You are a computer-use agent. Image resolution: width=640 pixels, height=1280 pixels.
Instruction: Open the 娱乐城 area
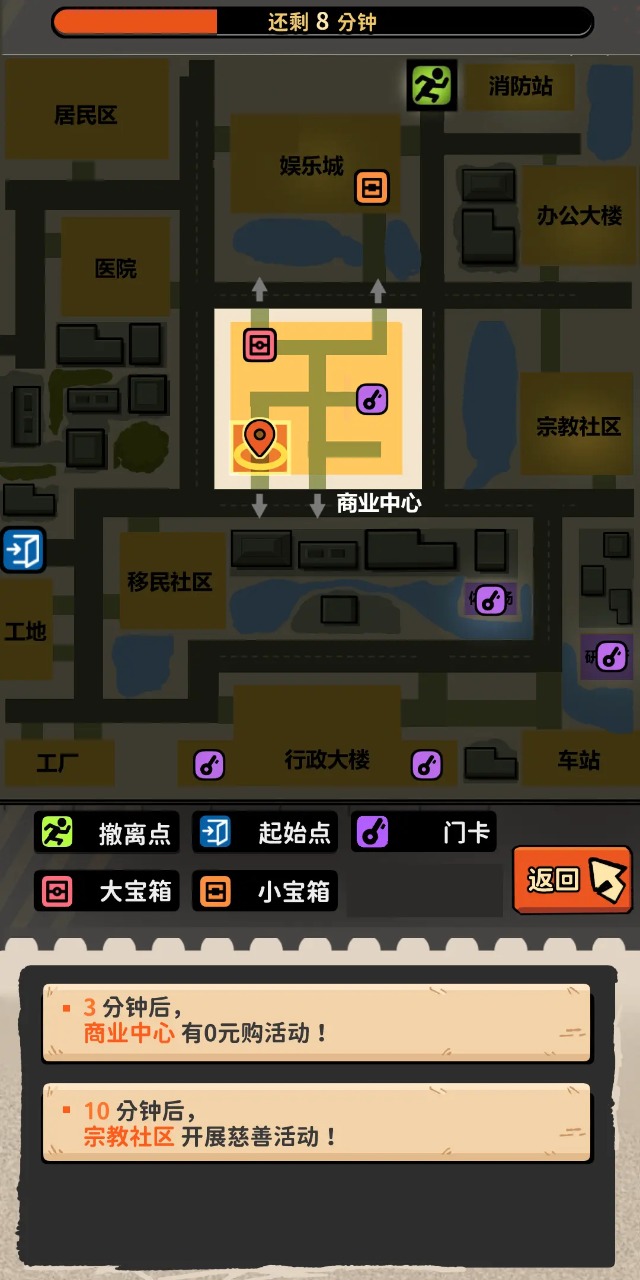tap(310, 166)
